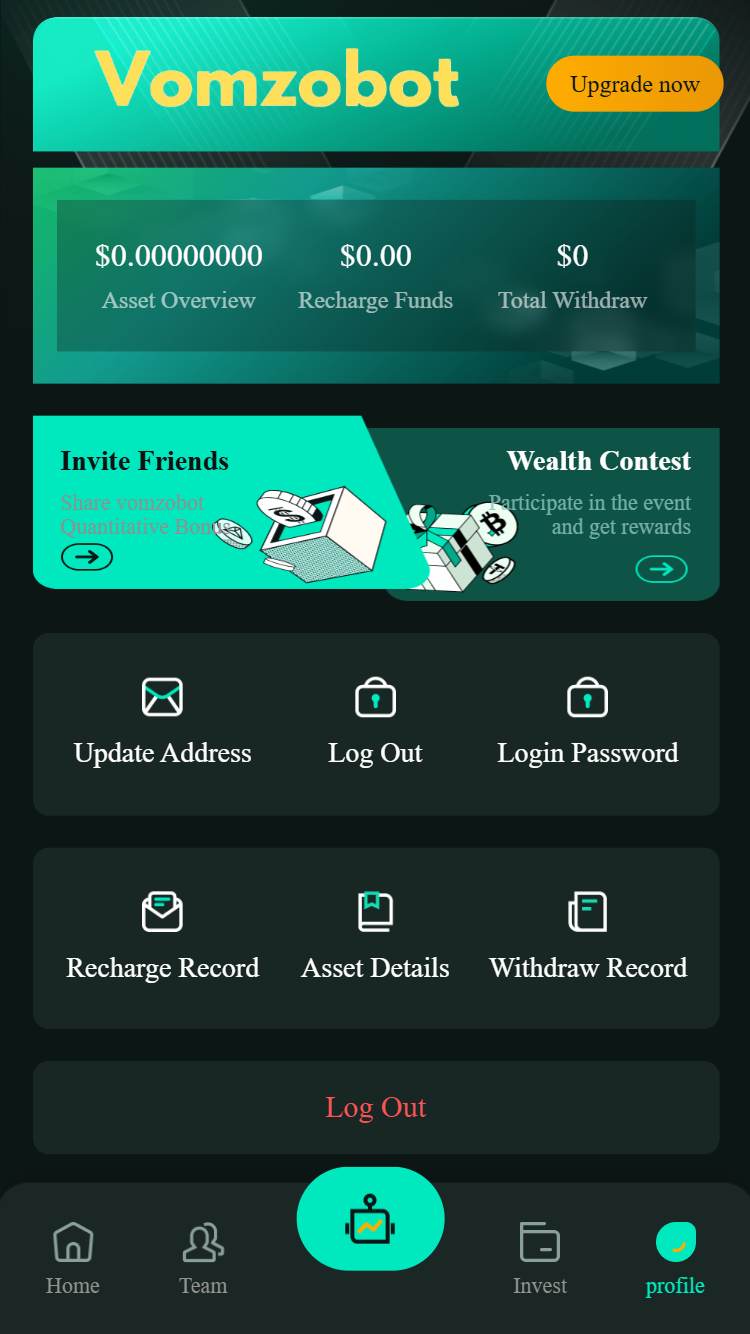This screenshot has height=1334, width=750.
Task: Tap the Upgrade now button
Action: pyautogui.click(x=634, y=84)
